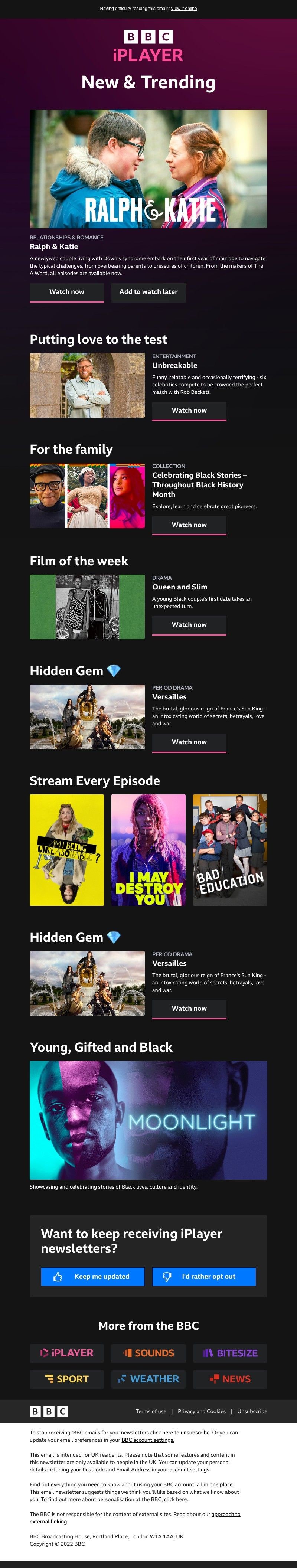Open the BBC Sounds tile
The width and height of the screenshot is (297, 1568).
point(148,1353)
